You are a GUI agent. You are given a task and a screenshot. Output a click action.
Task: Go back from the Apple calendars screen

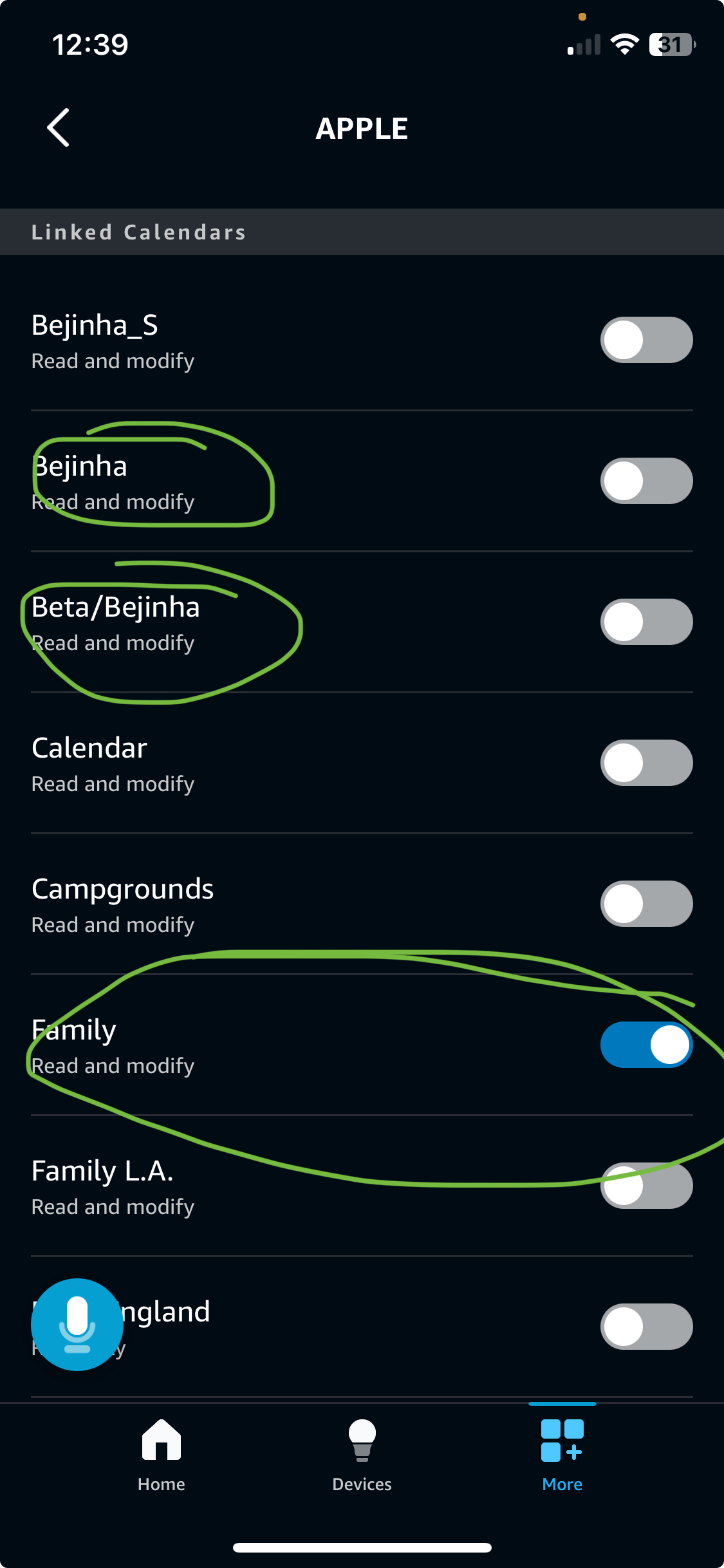pos(59,127)
